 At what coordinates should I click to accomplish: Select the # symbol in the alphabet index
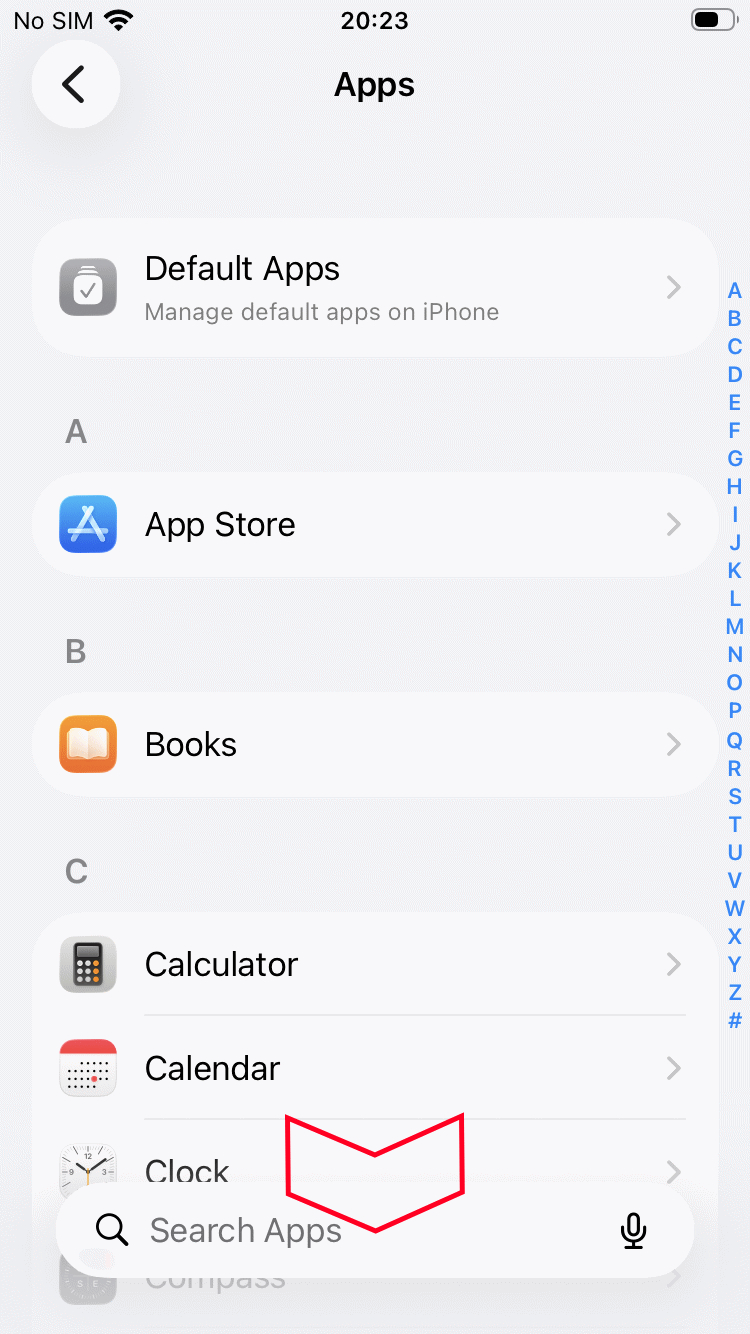(x=734, y=1021)
